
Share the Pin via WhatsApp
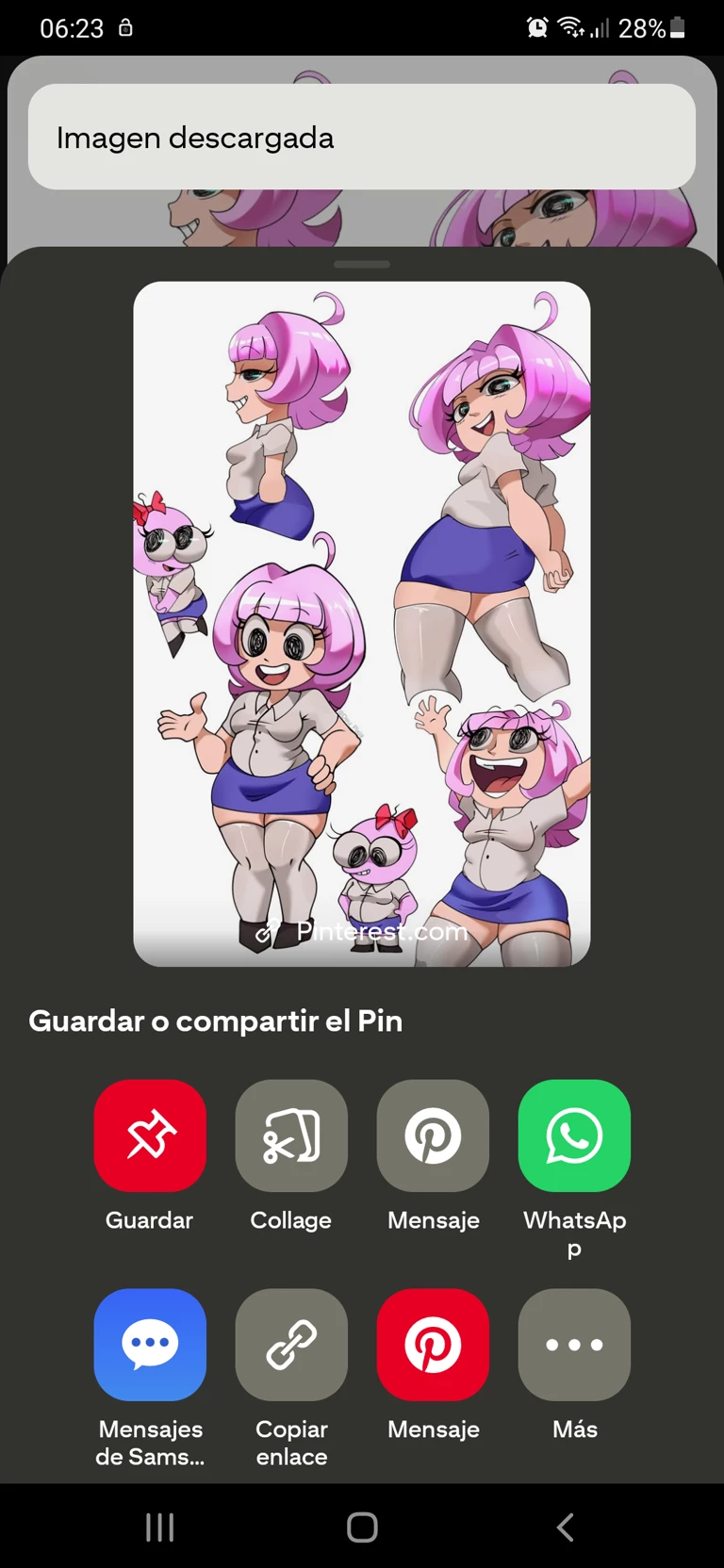[574, 1135]
